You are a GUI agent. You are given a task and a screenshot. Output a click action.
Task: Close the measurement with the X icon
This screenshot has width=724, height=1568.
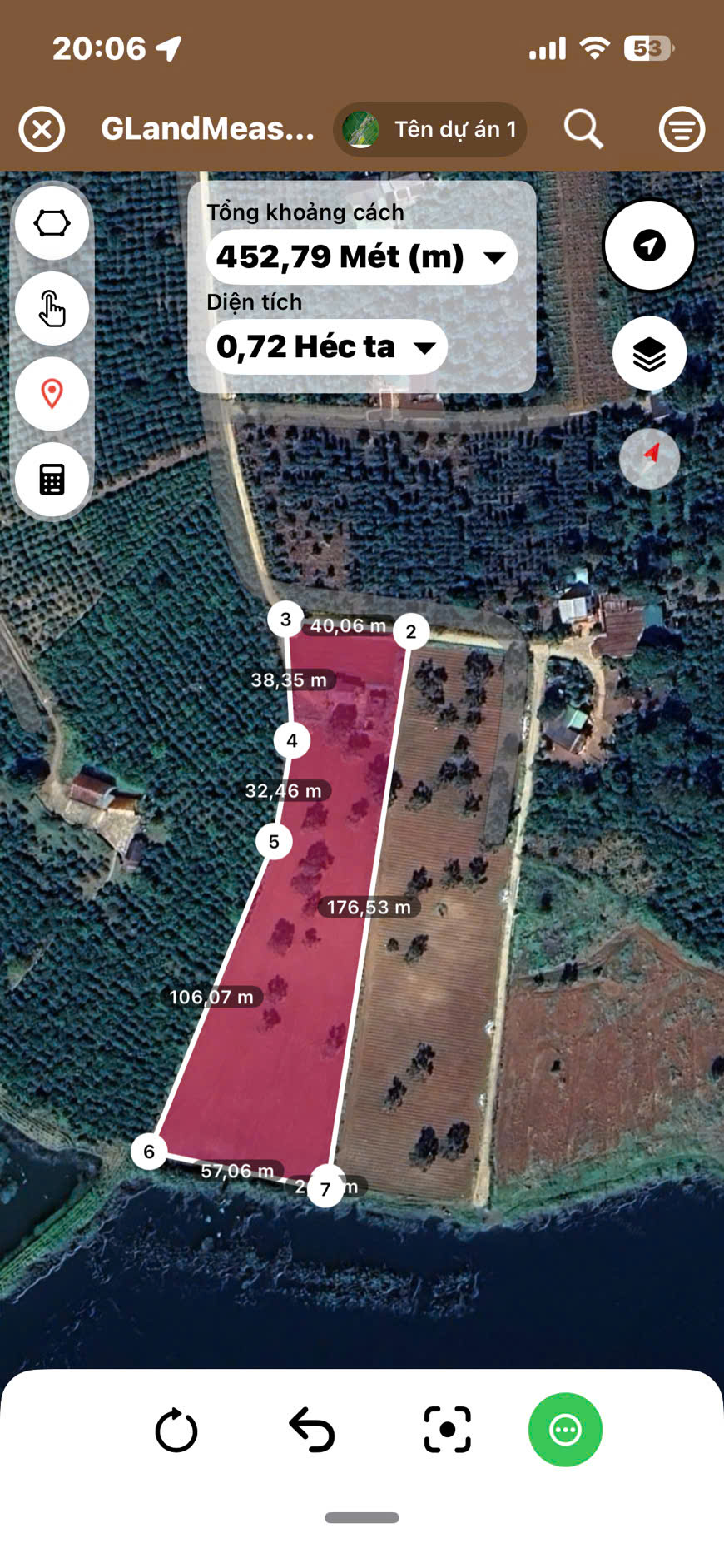(x=42, y=130)
